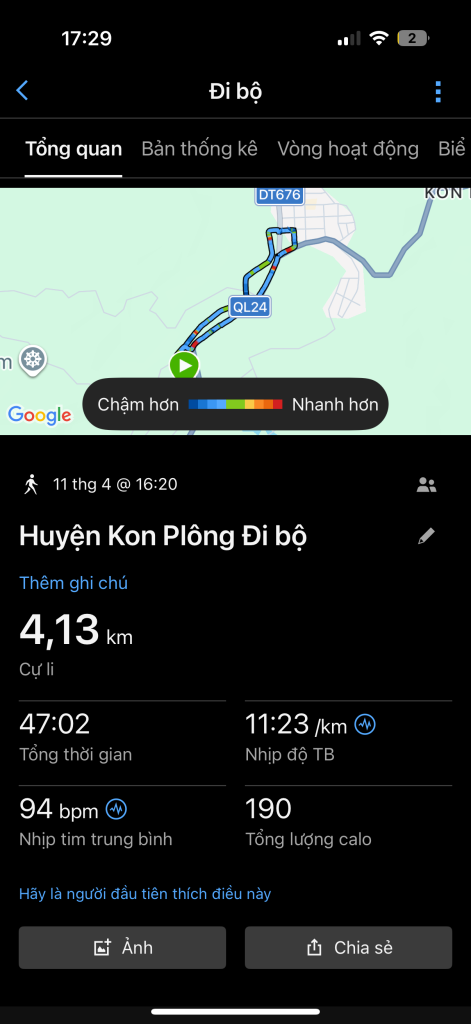Open the three-dot overflow menu

pos(438,91)
